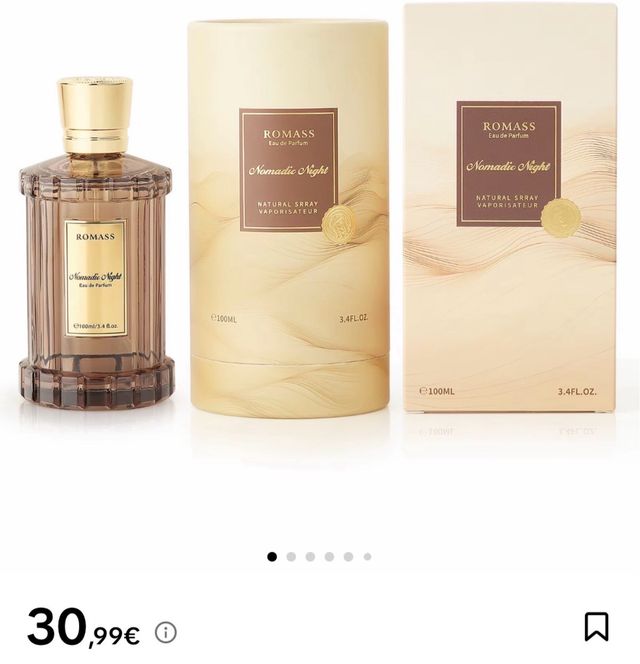Save this perfume with the bookmark icon
This screenshot has height=664, width=640.
click(x=596, y=626)
